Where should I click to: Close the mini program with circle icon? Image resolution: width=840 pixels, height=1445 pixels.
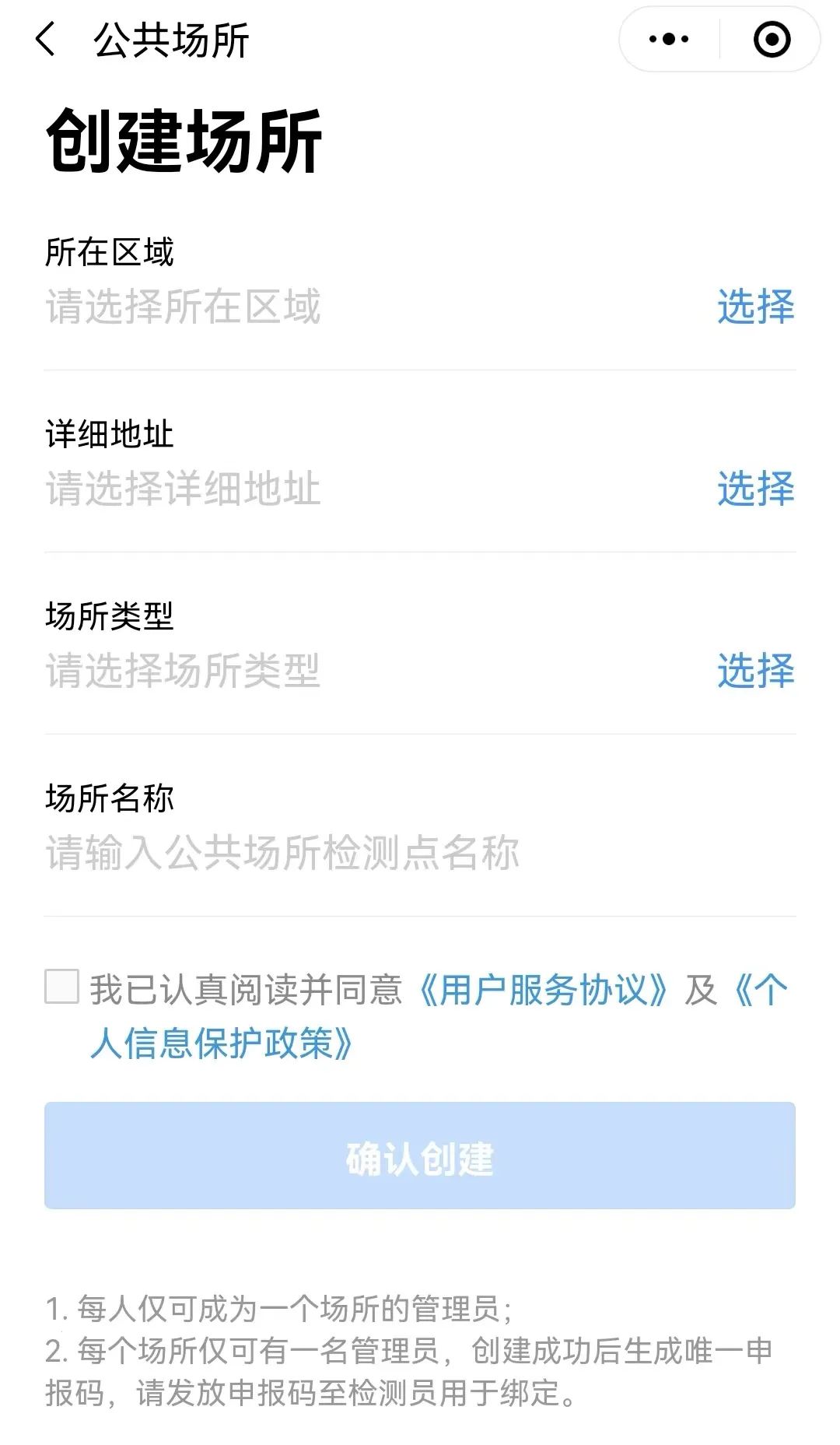coord(772,39)
